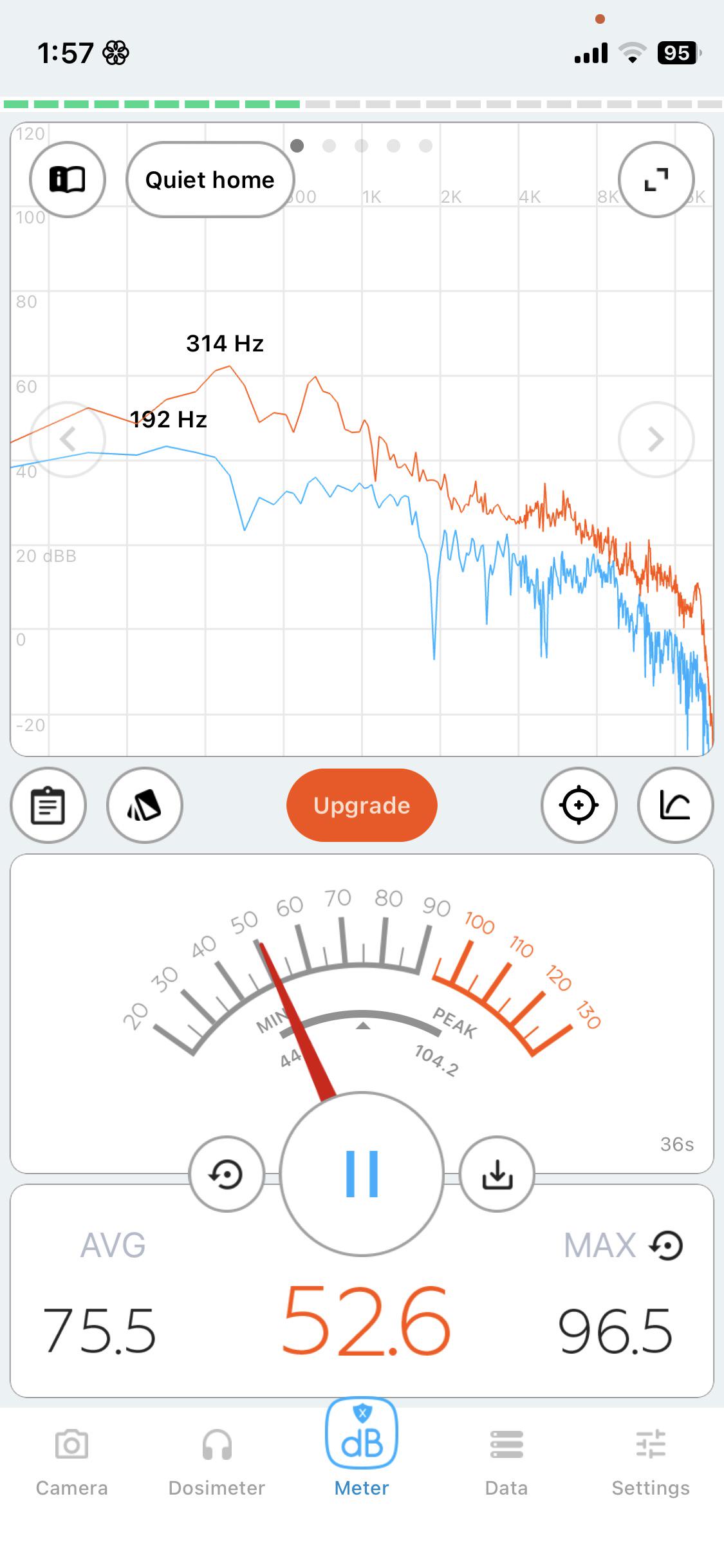This screenshot has height=1568, width=724.
Task: Switch to the Camera tab
Action: pyautogui.click(x=71, y=1461)
